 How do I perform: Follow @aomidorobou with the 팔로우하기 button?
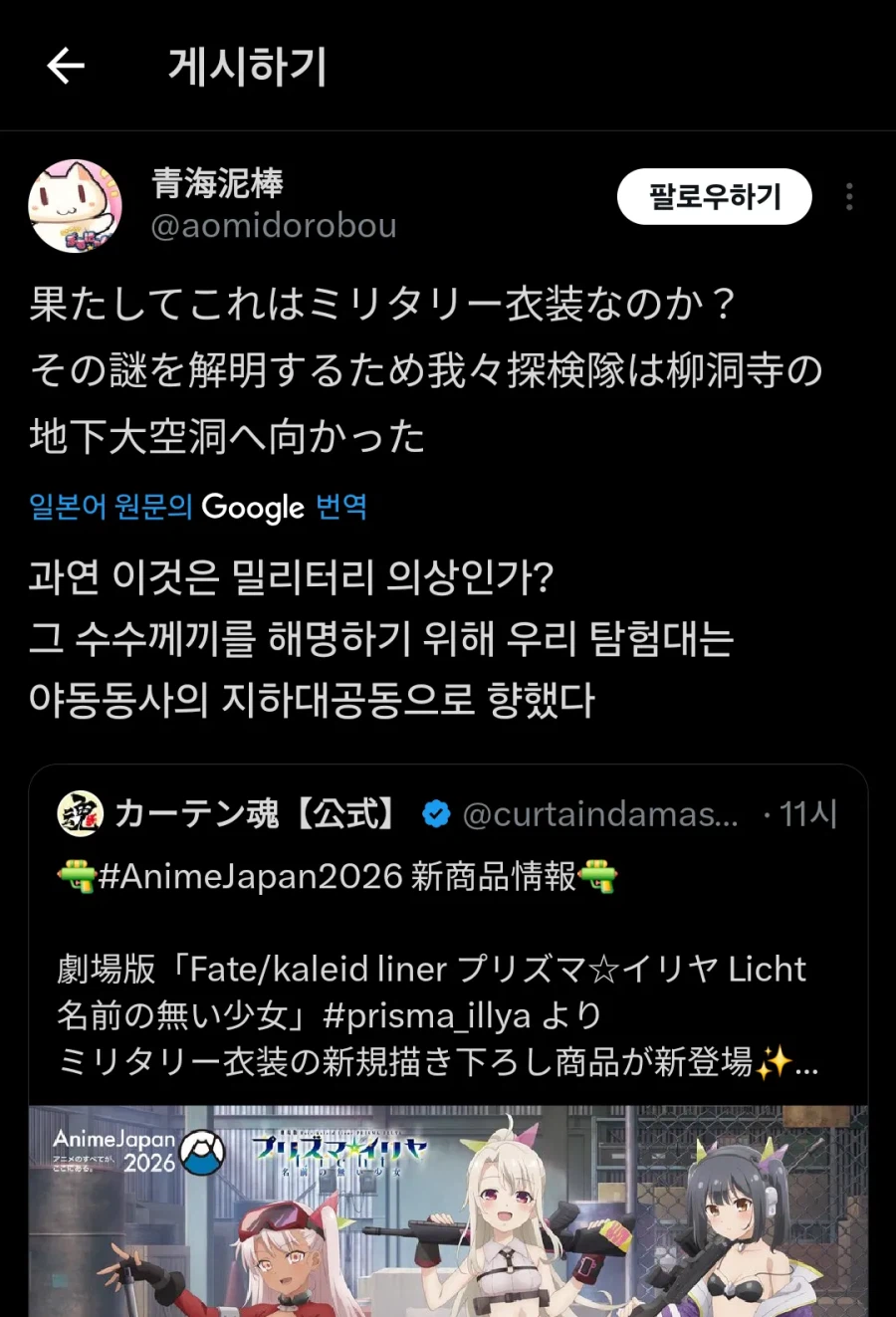click(714, 197)
